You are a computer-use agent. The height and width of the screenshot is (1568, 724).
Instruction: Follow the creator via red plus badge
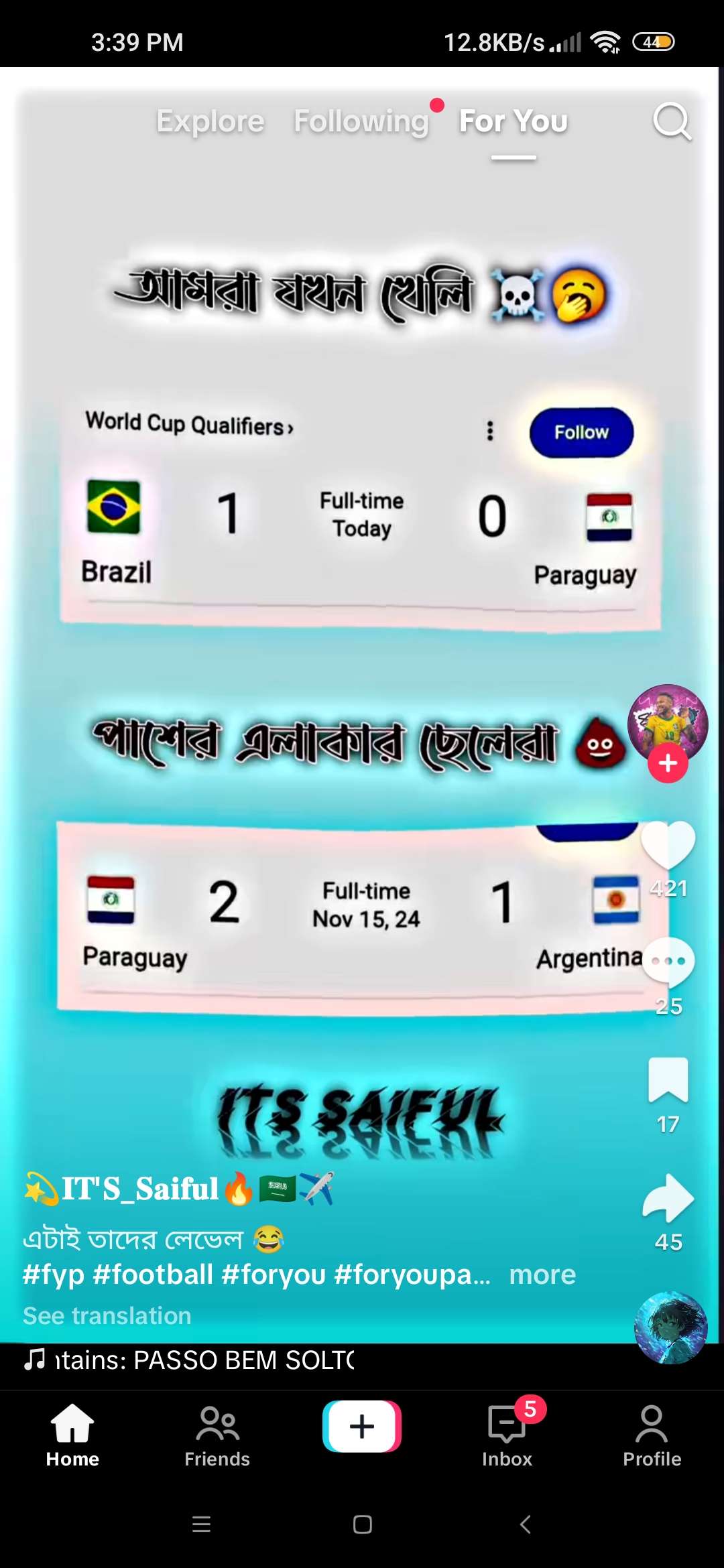point(668,763)
